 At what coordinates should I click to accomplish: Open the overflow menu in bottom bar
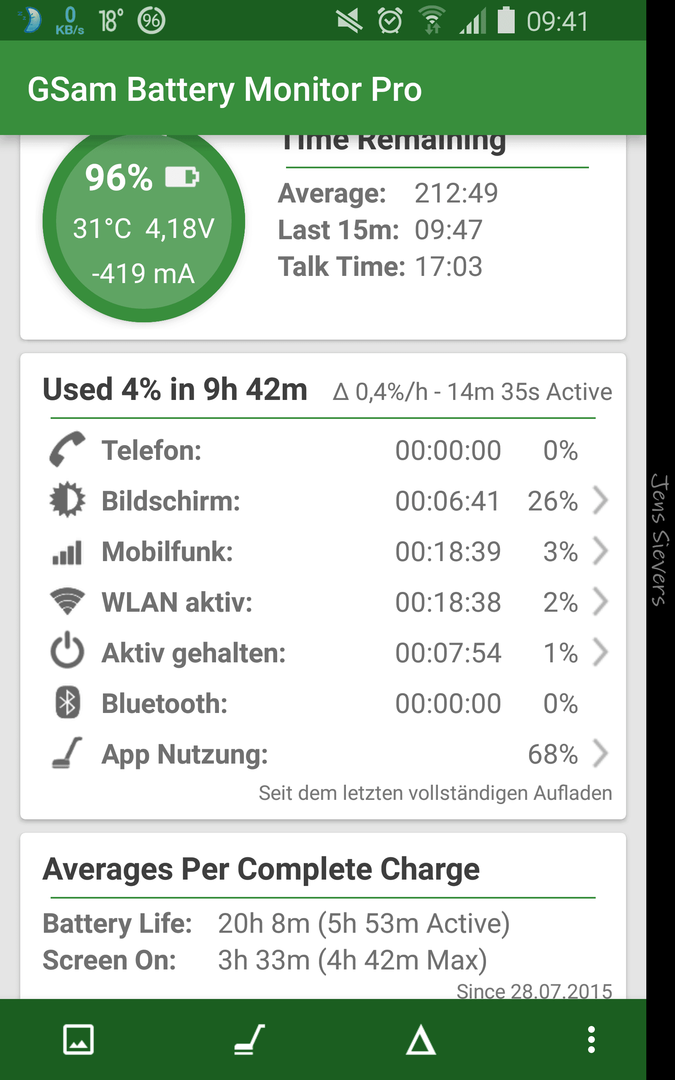coord(591,1039)
